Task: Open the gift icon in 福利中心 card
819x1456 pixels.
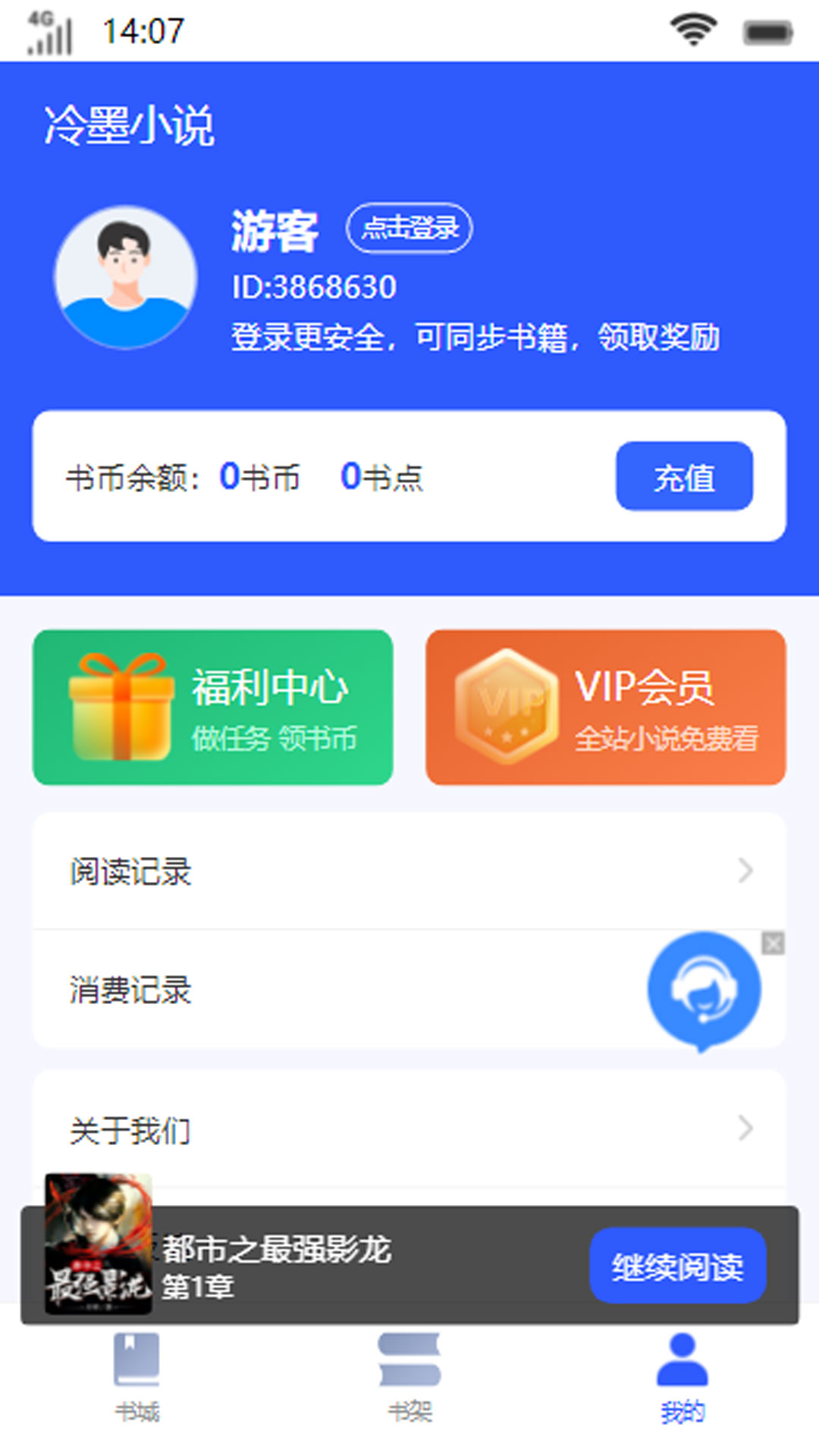Action: tap(118, 705)
